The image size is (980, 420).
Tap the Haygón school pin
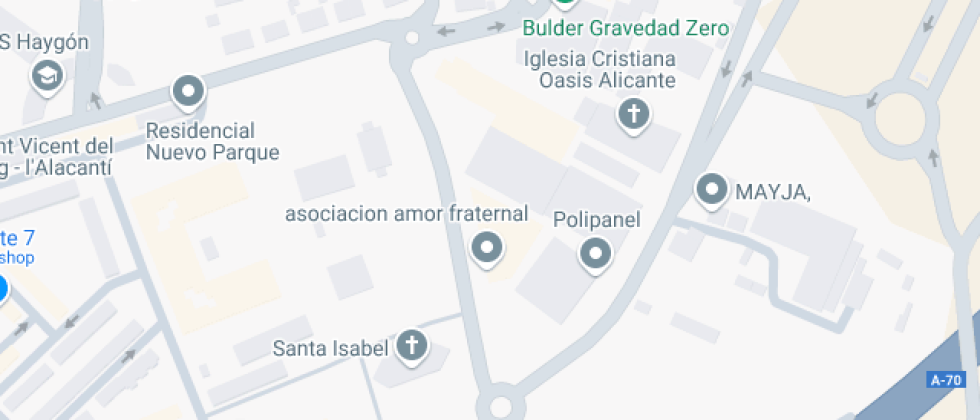tap(47, 74)
